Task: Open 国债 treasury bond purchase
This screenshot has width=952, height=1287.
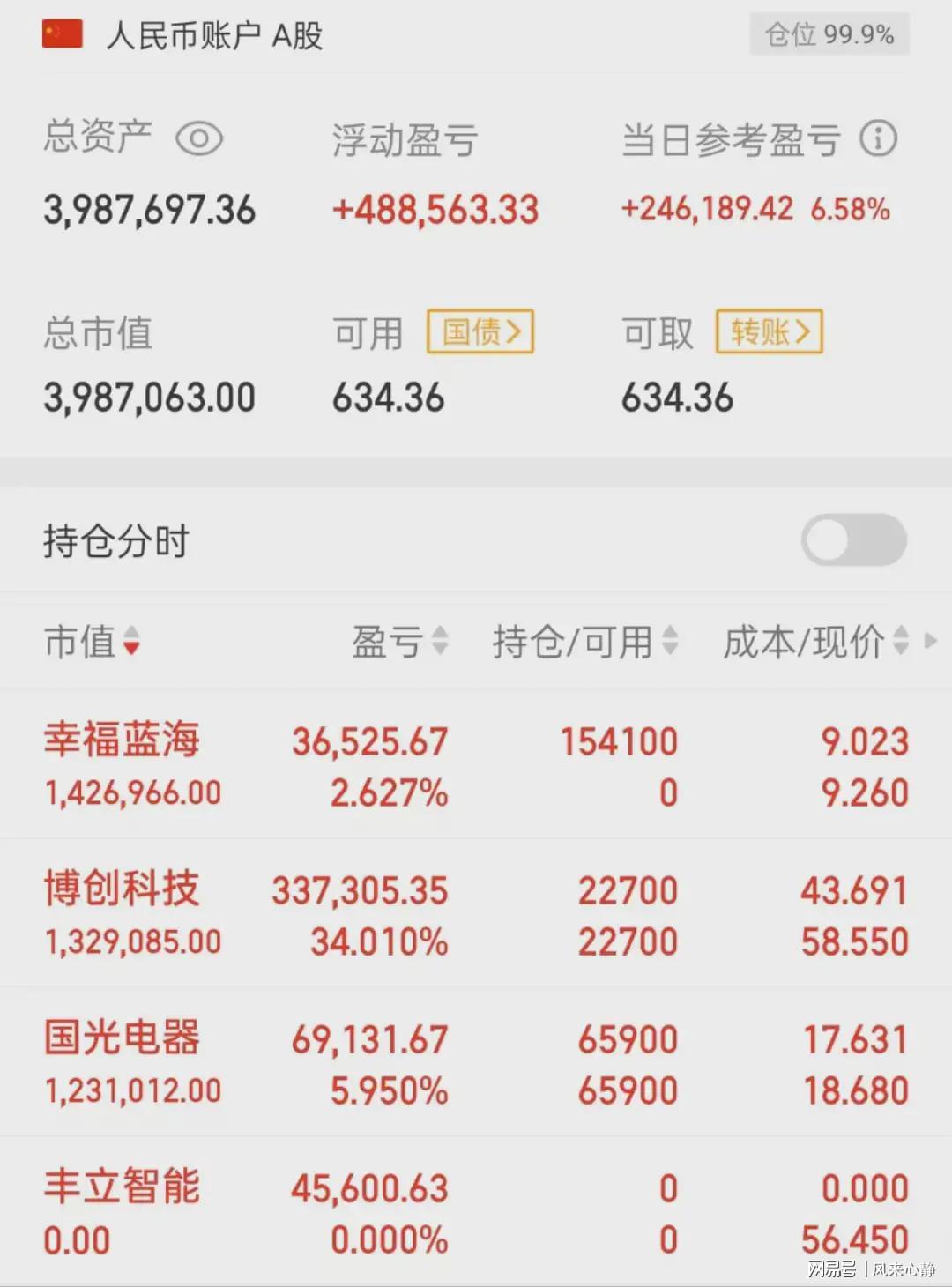Action: pyautogui.click(x=479, y=331)
